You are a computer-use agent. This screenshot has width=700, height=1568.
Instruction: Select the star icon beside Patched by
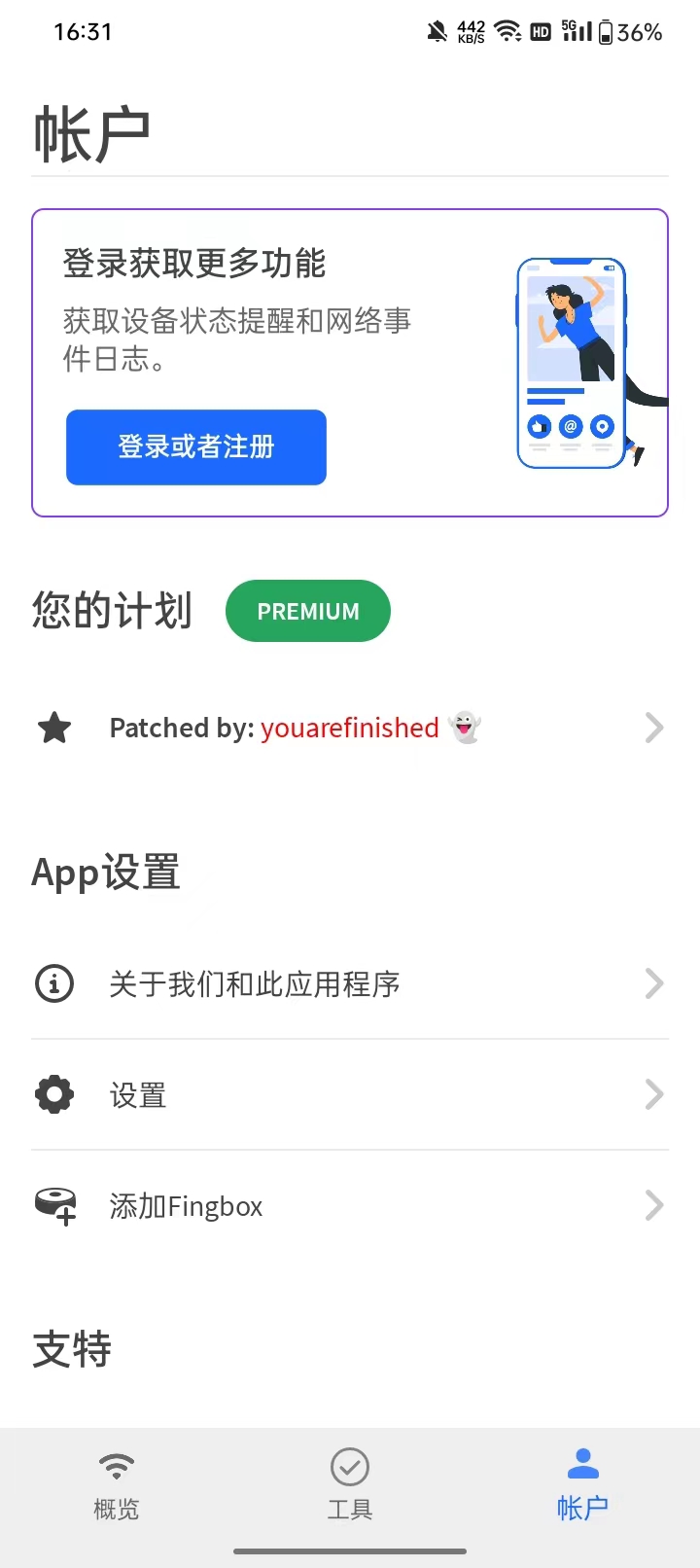tap(53, 728)
